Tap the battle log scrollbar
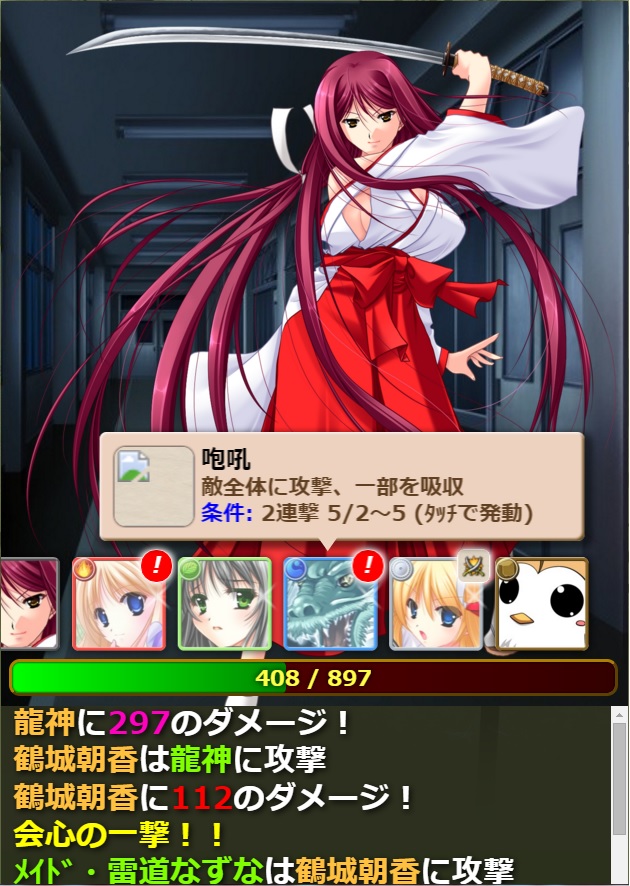The height and width of the screenshot is (886, 630). pos(619,780)
